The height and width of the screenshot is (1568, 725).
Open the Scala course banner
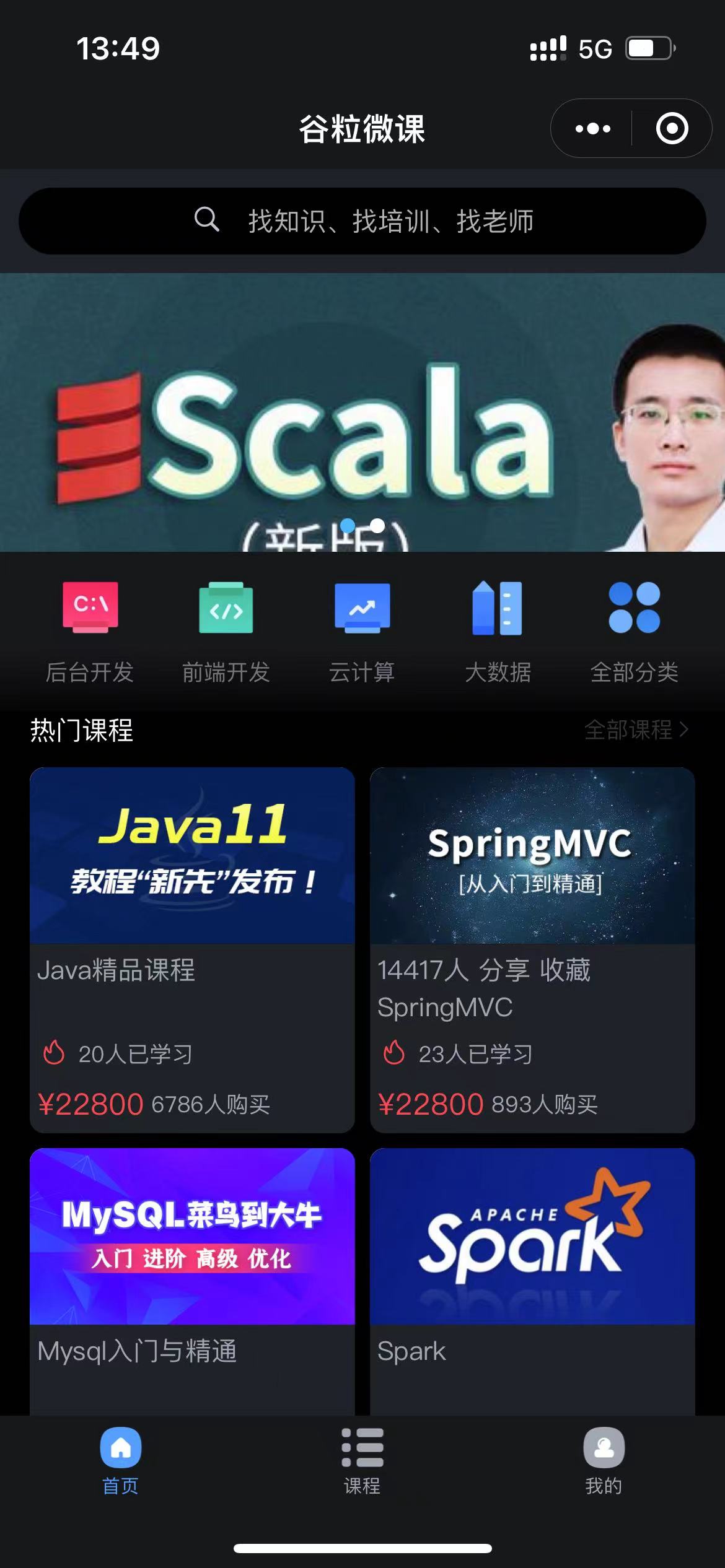[x=362, y=412]
